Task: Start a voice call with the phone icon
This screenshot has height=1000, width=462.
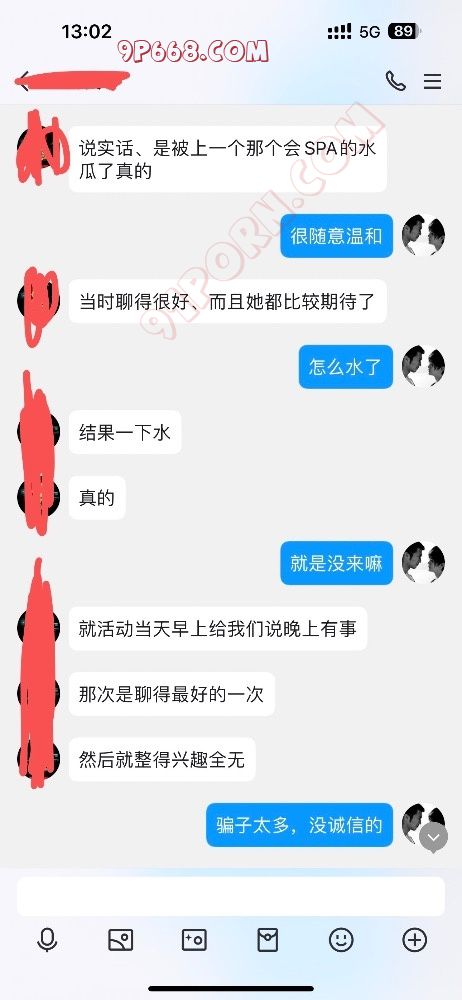Action: tap(396, 81)
